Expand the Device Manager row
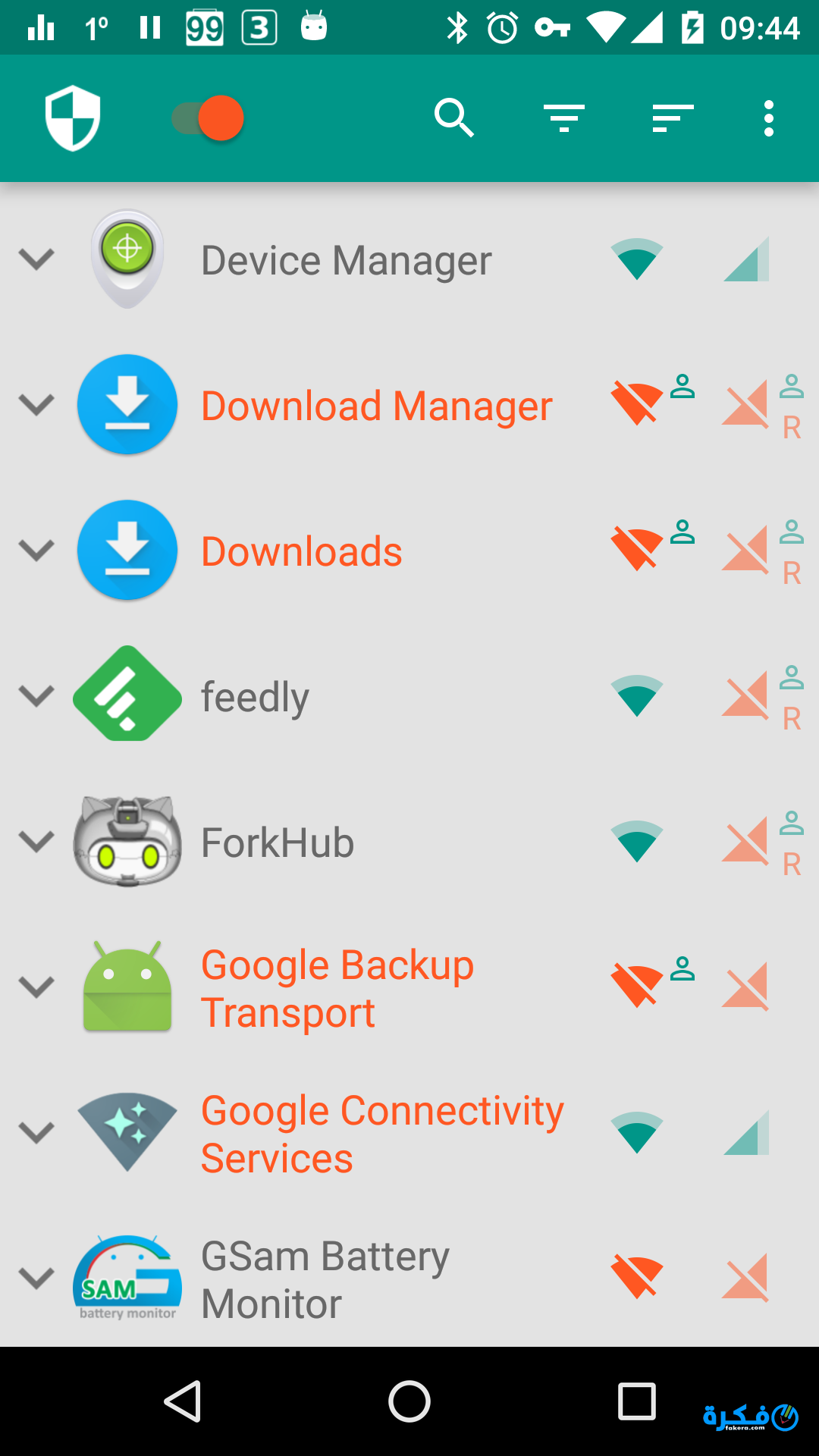This screenshot has width=819, height=1456. [x=36, y=259]
